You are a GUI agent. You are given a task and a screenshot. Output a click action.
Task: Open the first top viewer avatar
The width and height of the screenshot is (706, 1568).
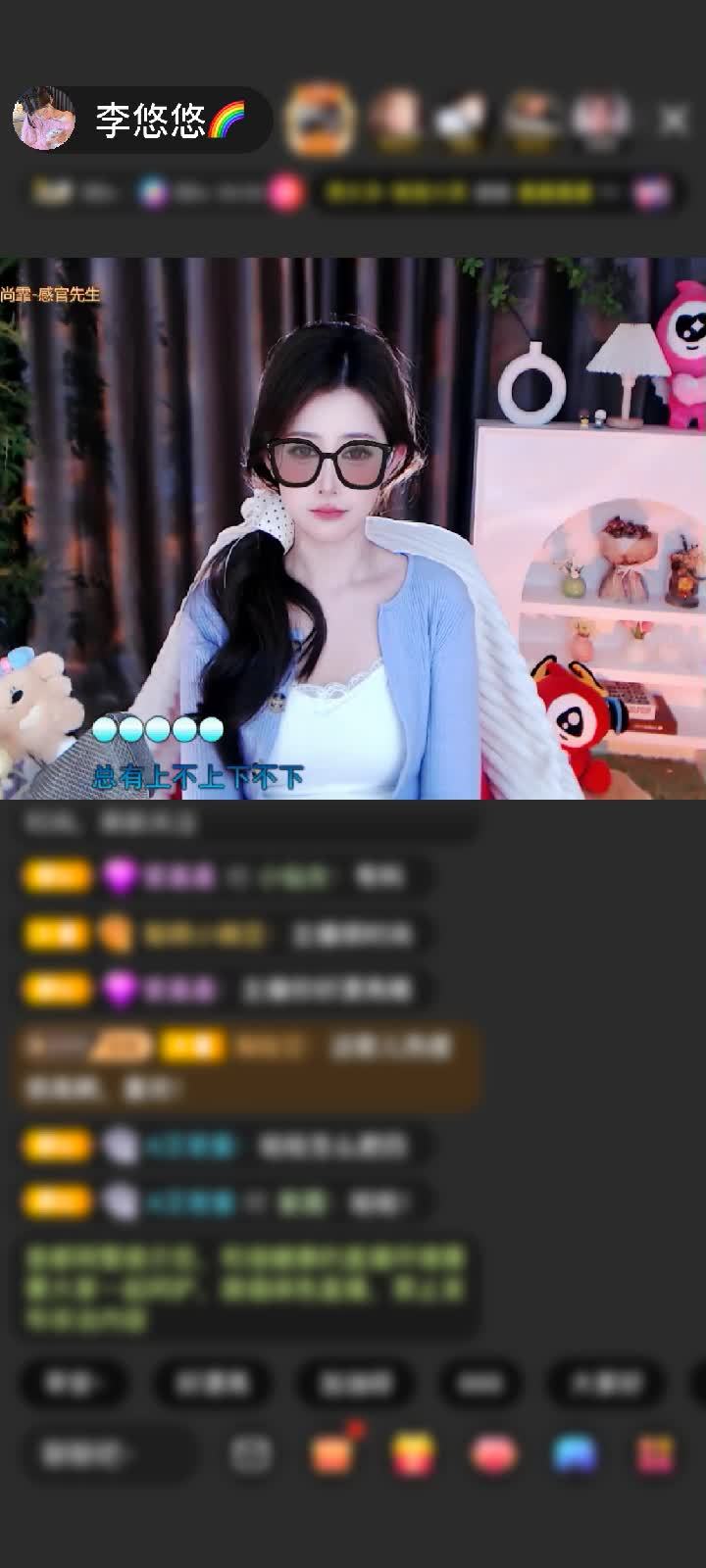(x=319, y=120)
